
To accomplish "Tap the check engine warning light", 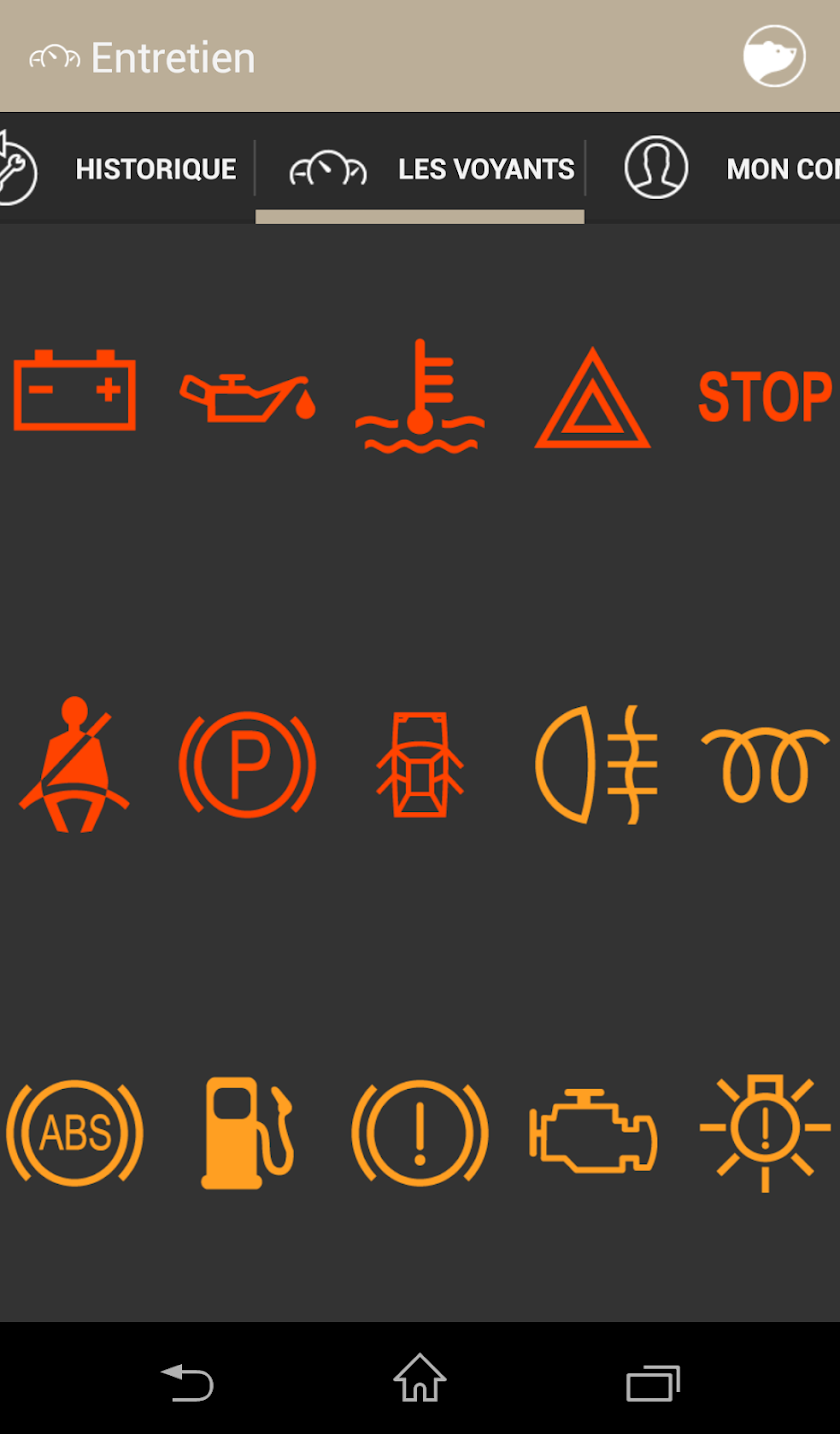I will tap(592, 1133).
